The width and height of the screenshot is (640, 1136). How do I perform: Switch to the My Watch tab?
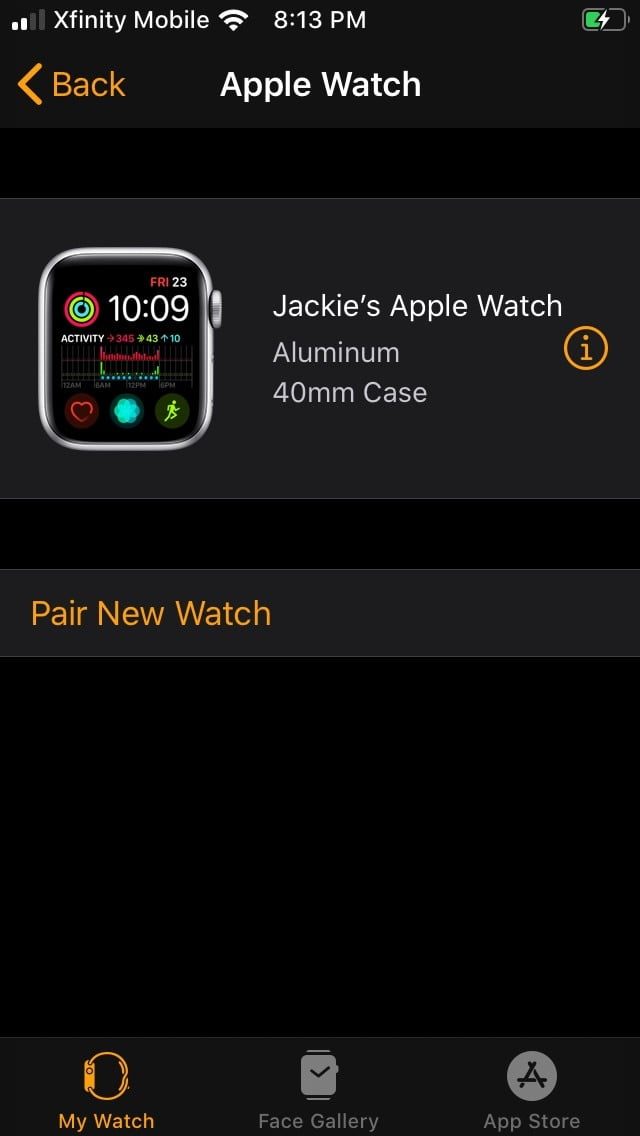pos(106,1090)
